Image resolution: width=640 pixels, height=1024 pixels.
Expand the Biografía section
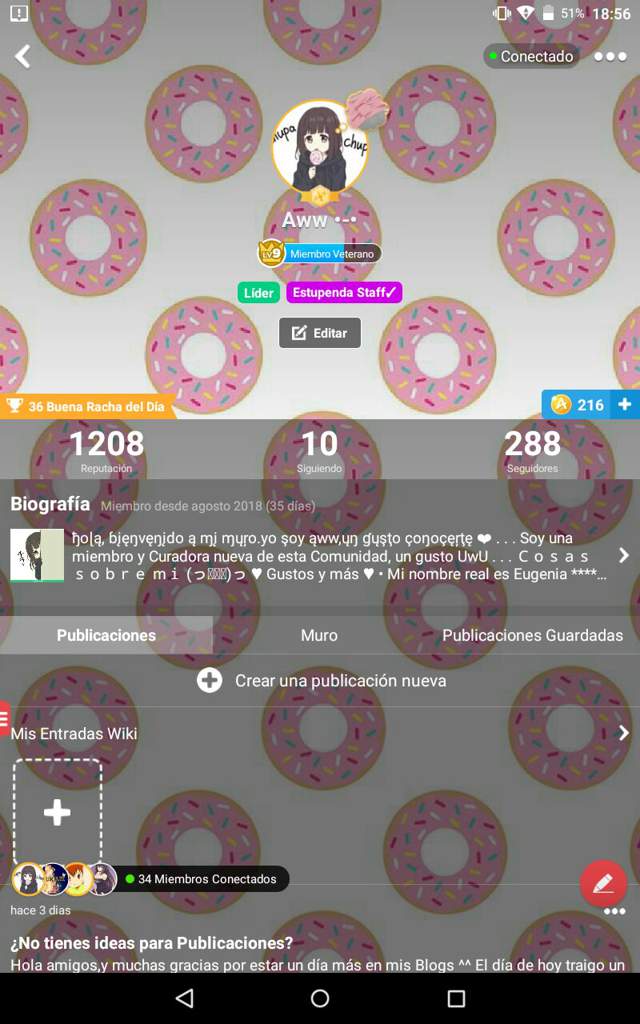pos(623,555)
